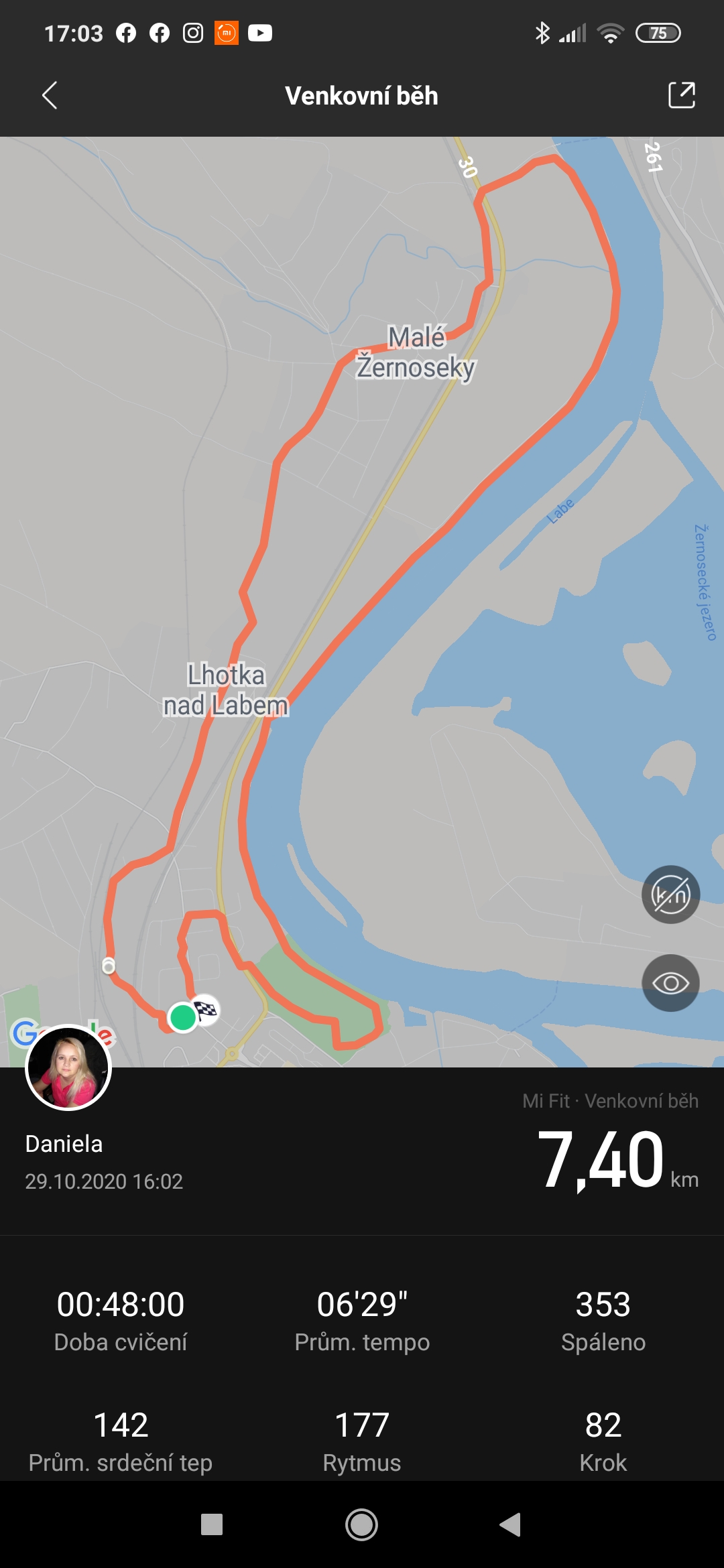The height and width of the screenshot is (1568, 724).
Task: Go back from Venkovní běh screen
Action: tap(50, 96)
